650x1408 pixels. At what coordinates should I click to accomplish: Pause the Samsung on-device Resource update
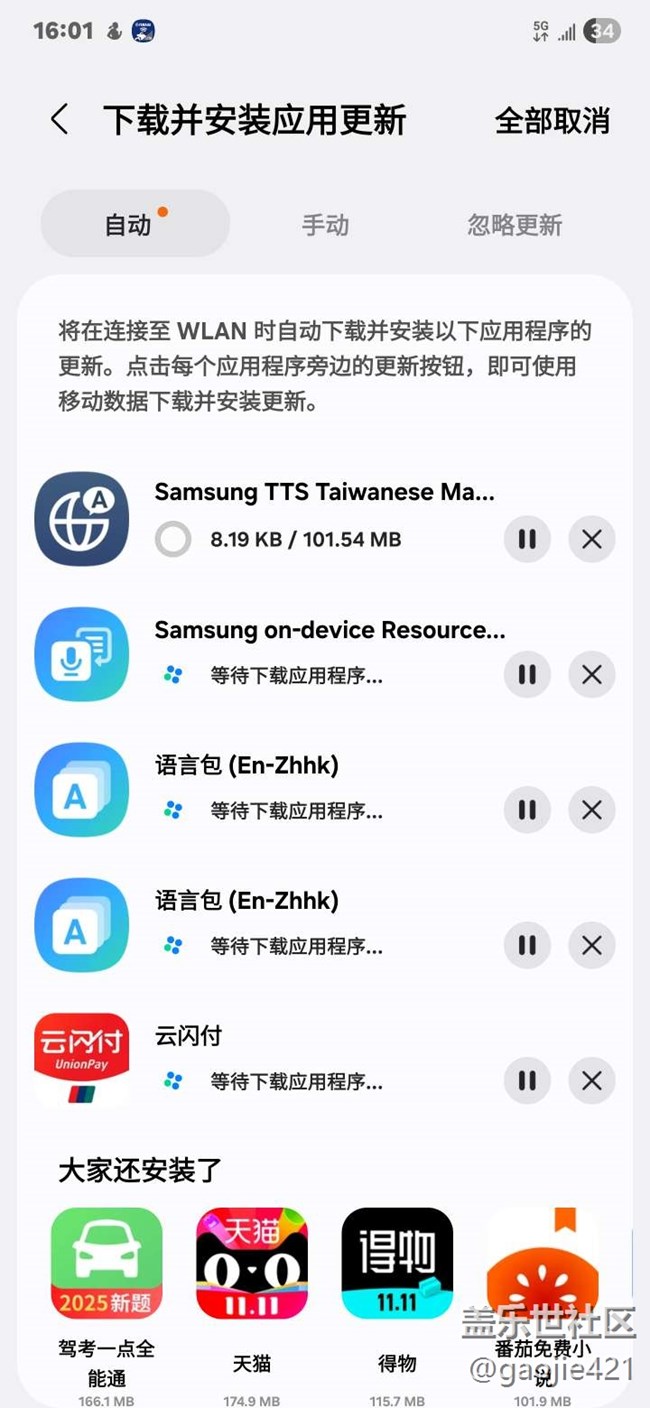pyautogui.click(x=527, y=675)
